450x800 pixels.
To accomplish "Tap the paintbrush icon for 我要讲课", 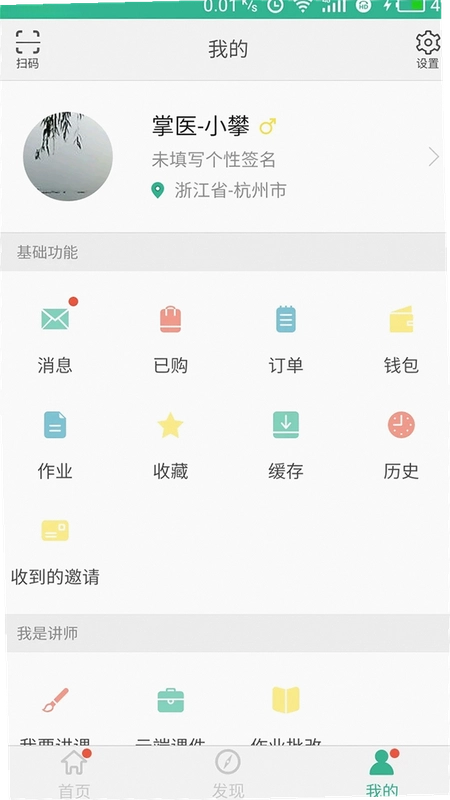I will (55, 700).
